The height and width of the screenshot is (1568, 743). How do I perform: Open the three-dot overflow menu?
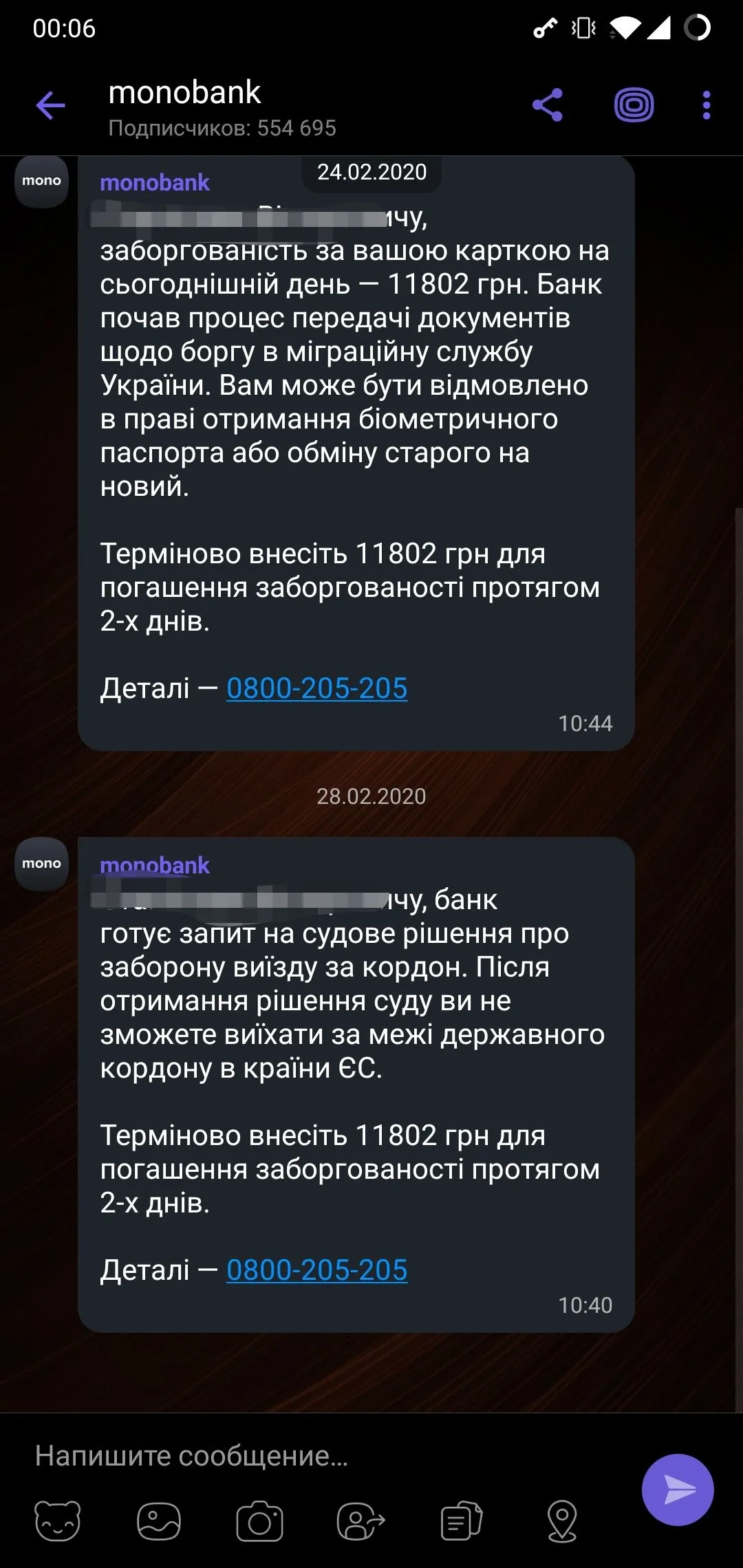pos(706,105)
